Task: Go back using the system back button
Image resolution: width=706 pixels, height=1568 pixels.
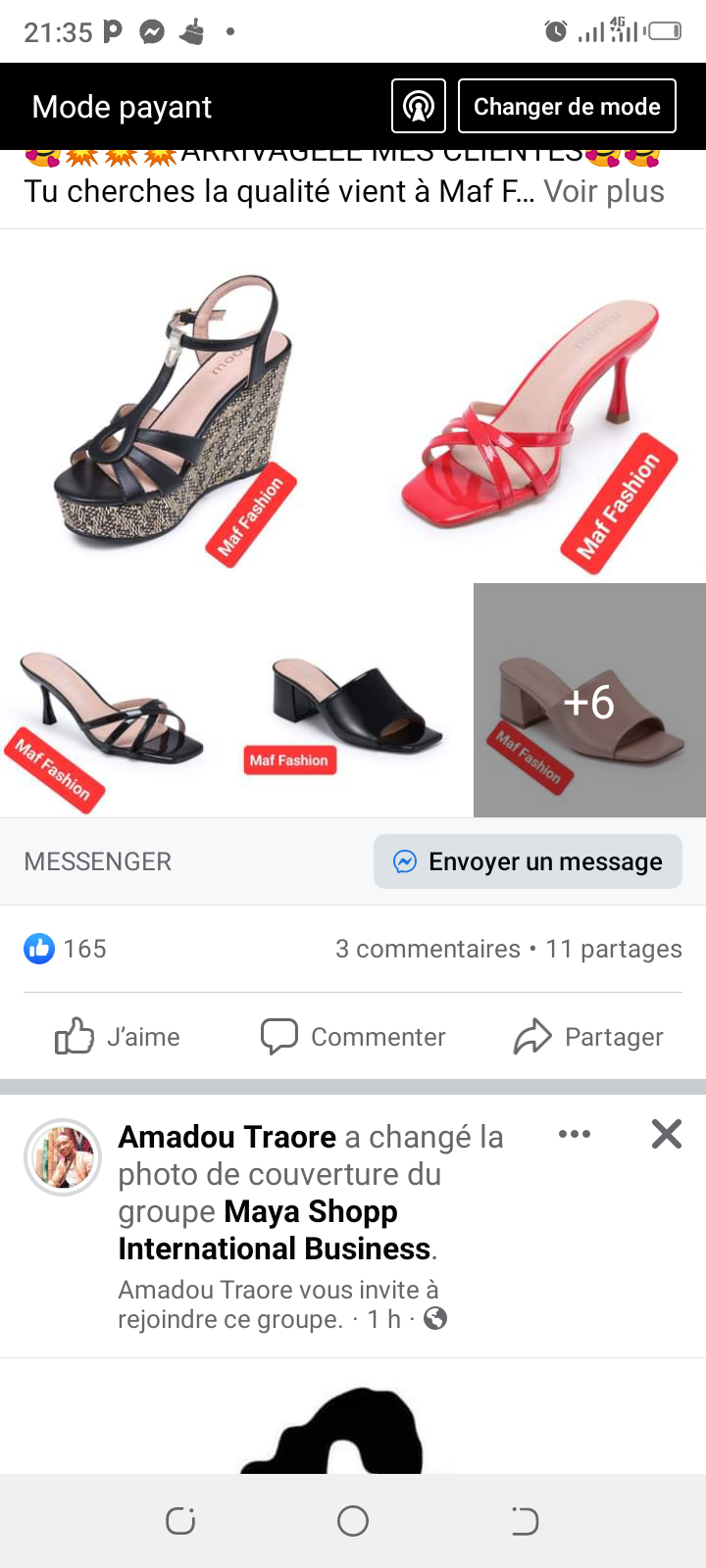Action: [x=525, y=1521]
